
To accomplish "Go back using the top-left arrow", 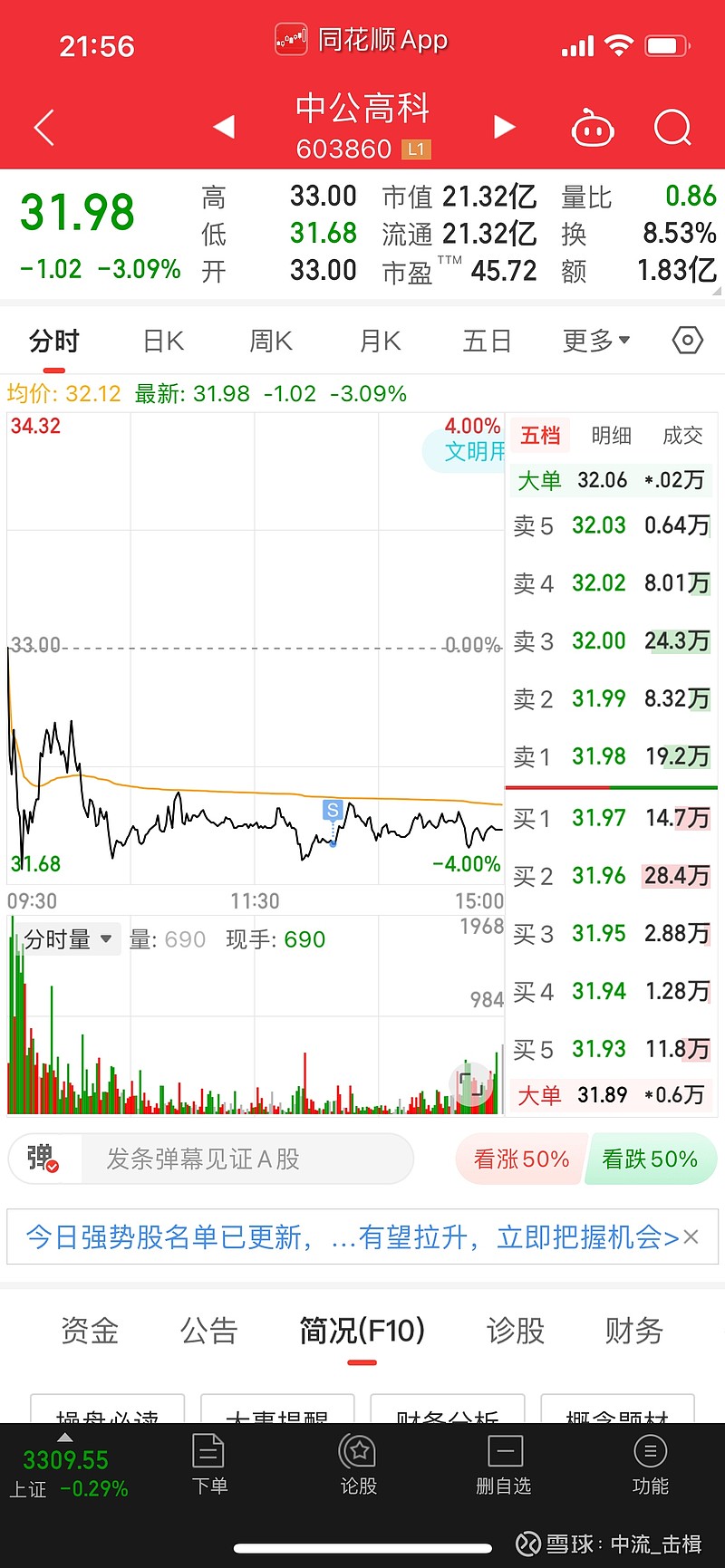I will 44,128.
